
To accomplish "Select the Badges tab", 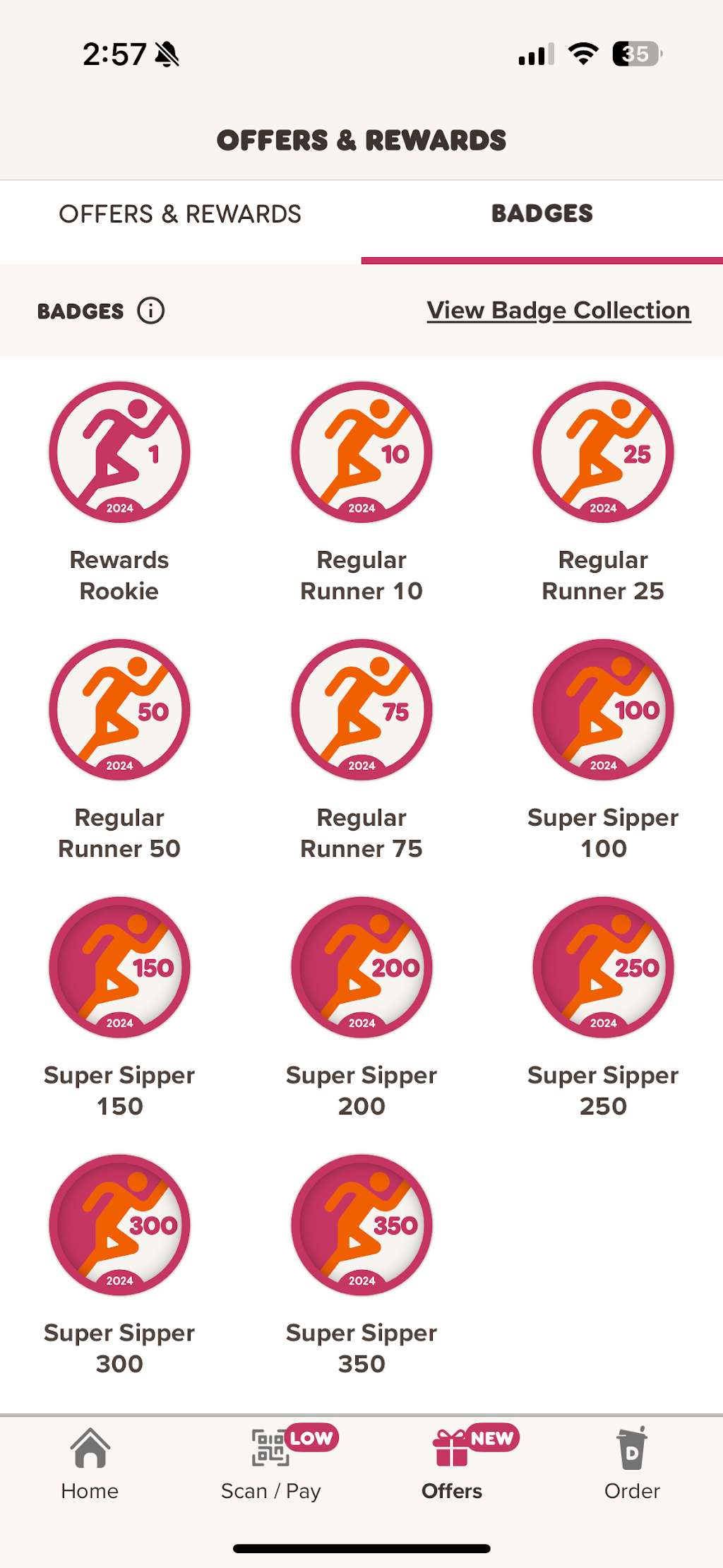I will click(542, 214).
